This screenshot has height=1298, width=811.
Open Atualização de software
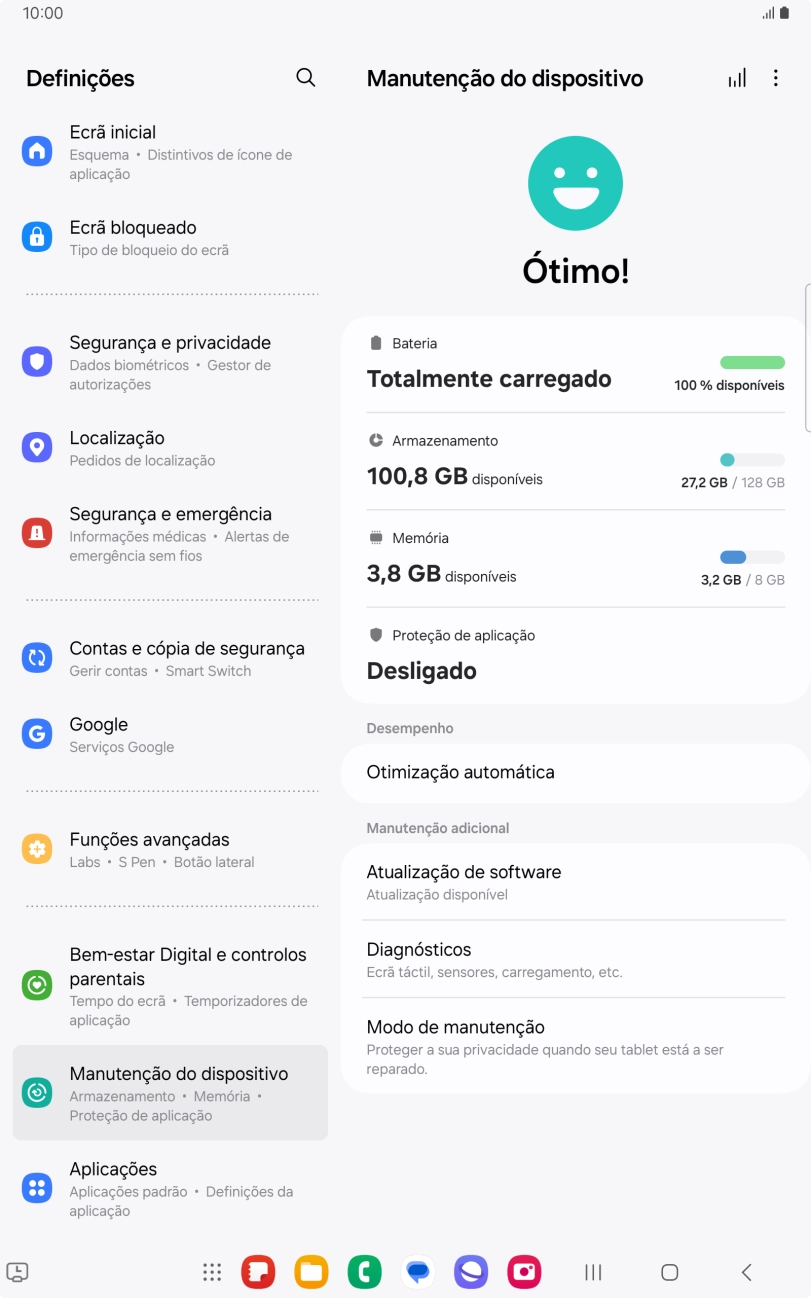click(x=575, y=881)
